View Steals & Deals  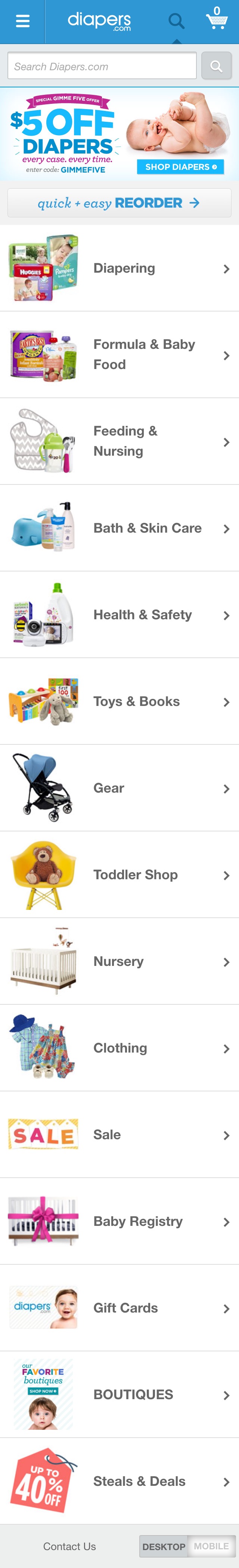119,1481
